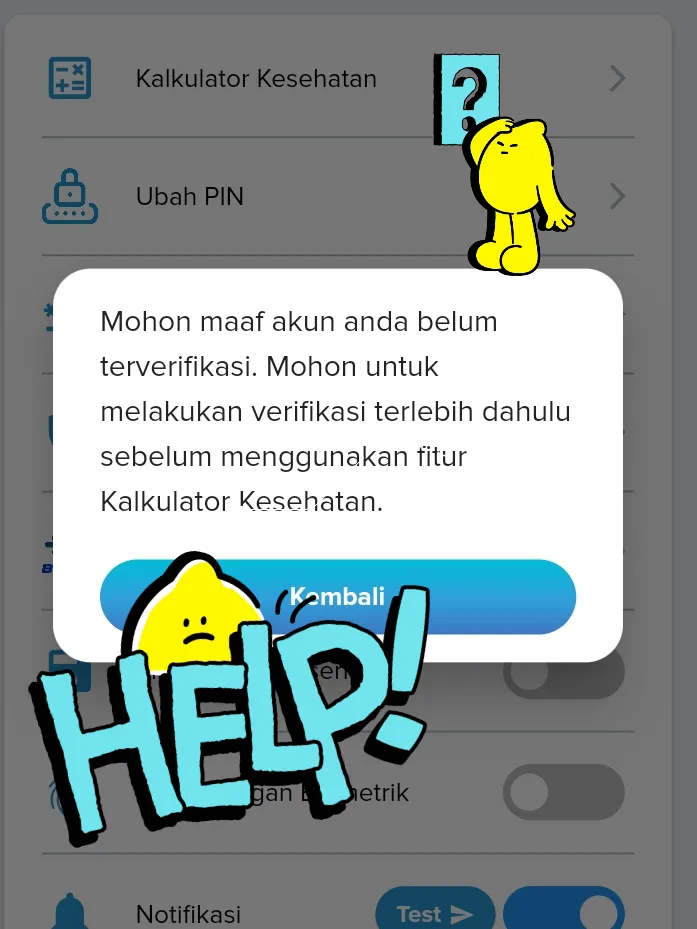697x929 pixels.
Task: Toggle the Notifikasi switch
Action: (x=564, y=910)
